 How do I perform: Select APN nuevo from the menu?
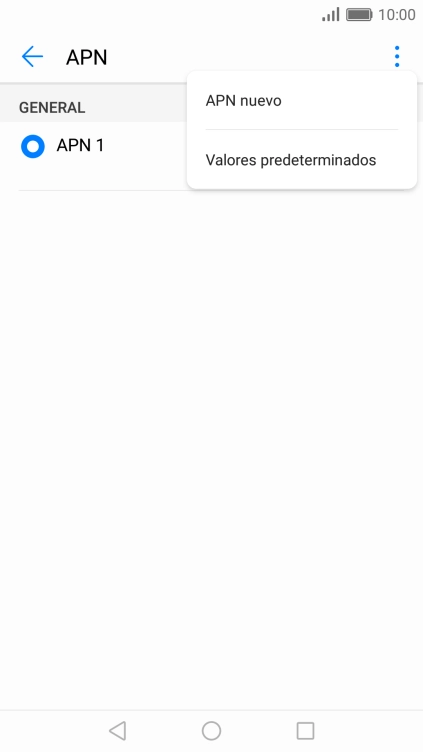[302, 101]
